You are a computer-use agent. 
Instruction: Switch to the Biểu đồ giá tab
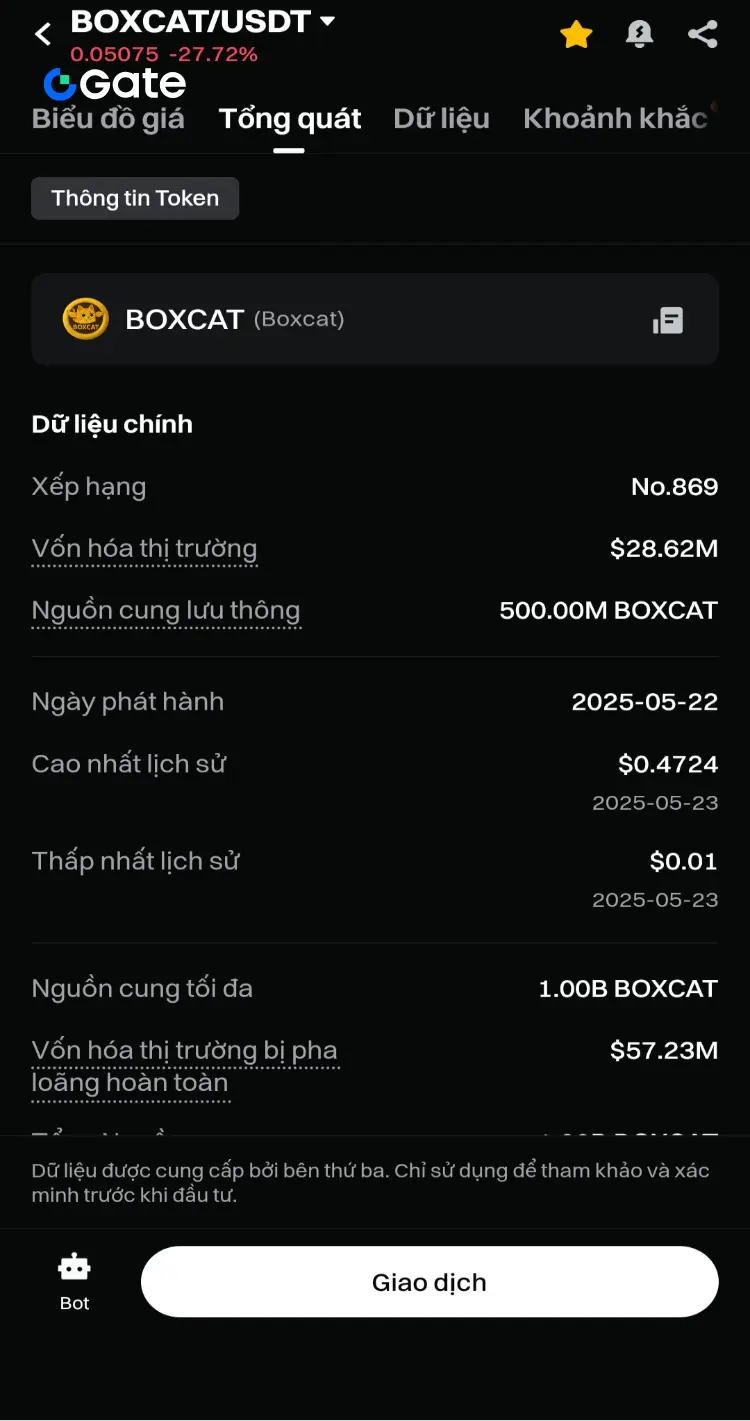(108, 119)
